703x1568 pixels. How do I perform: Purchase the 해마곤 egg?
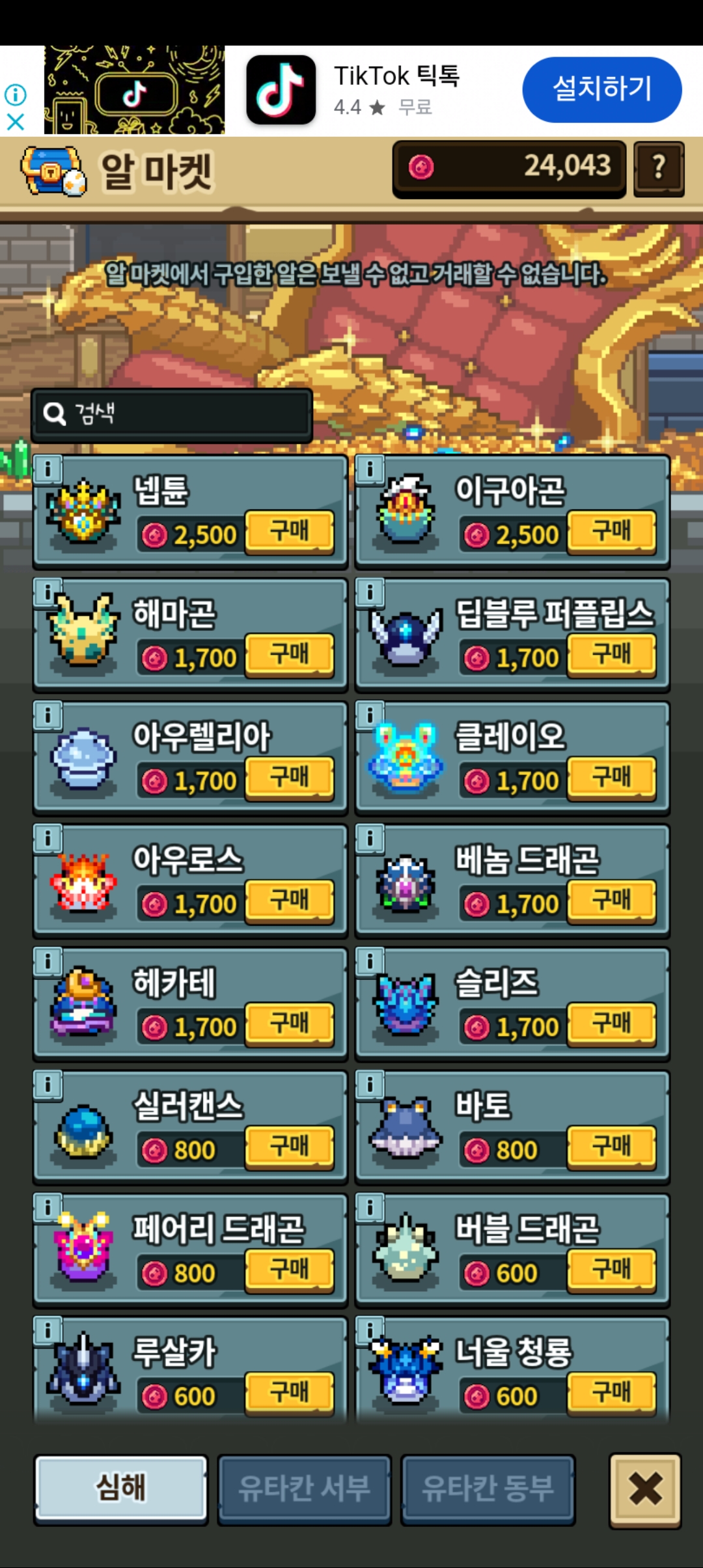[x=290, y=655]
